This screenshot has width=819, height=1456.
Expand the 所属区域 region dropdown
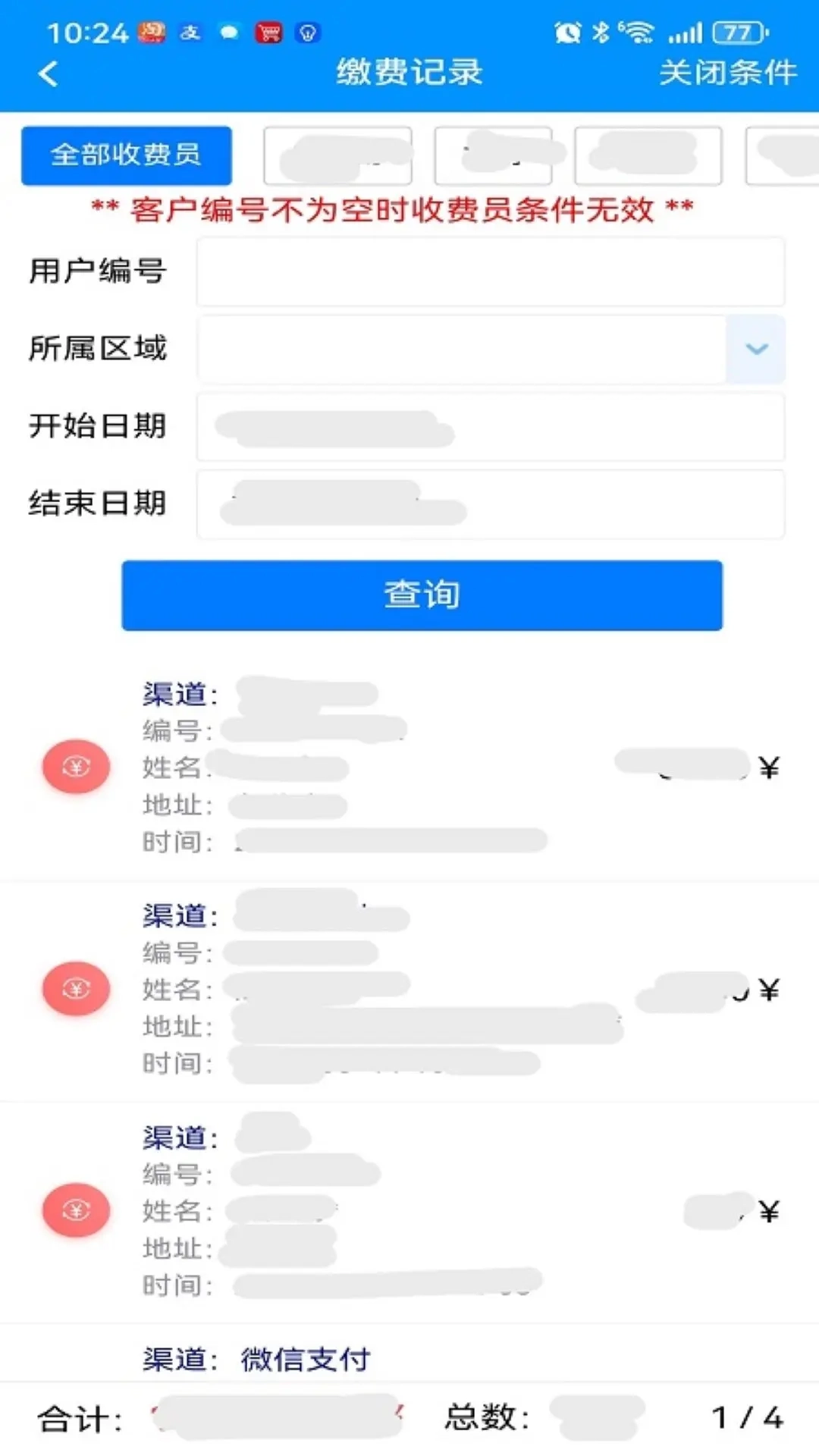click(755, 350)
